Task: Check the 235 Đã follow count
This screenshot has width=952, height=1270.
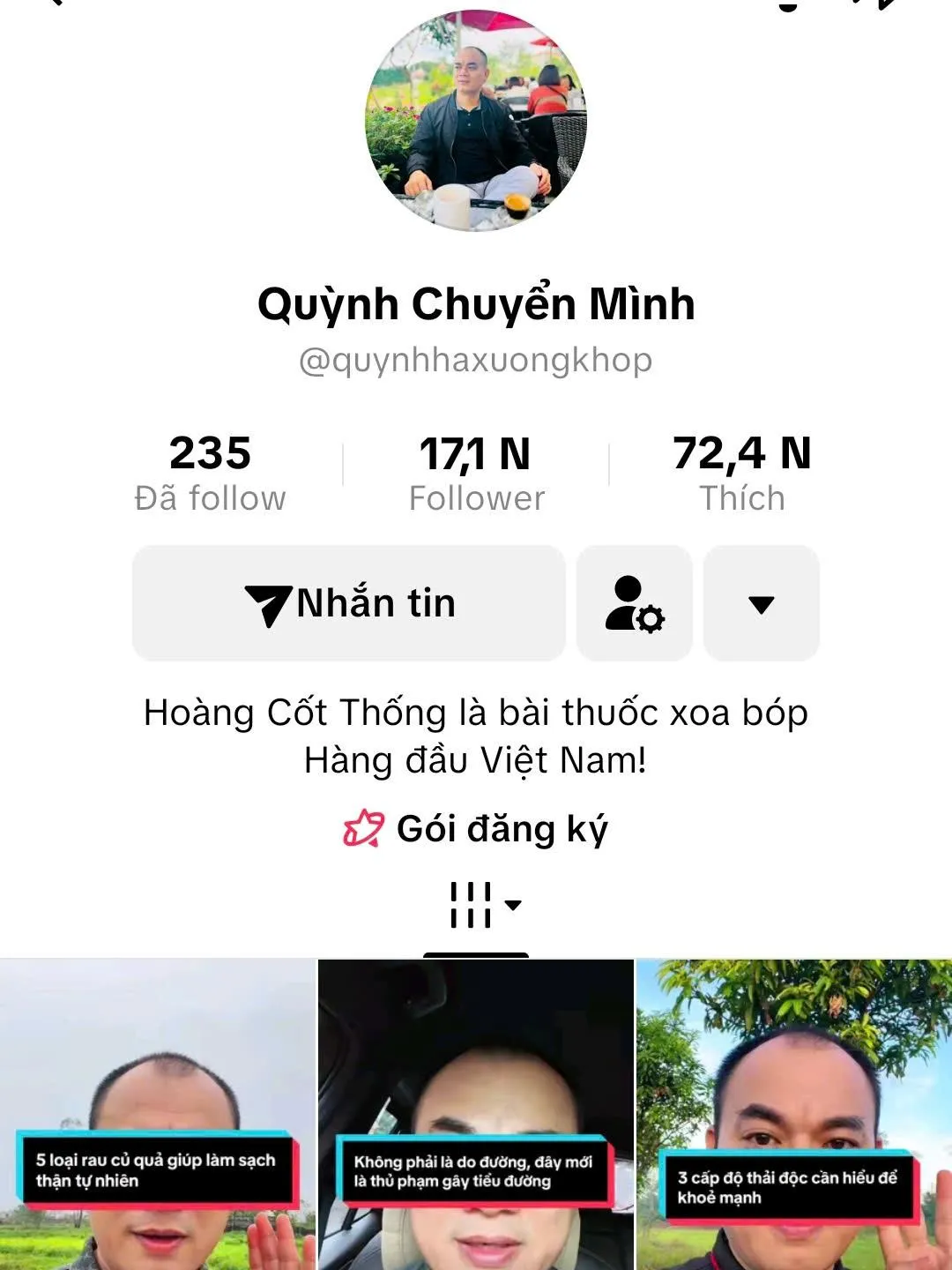Action: 212,472
